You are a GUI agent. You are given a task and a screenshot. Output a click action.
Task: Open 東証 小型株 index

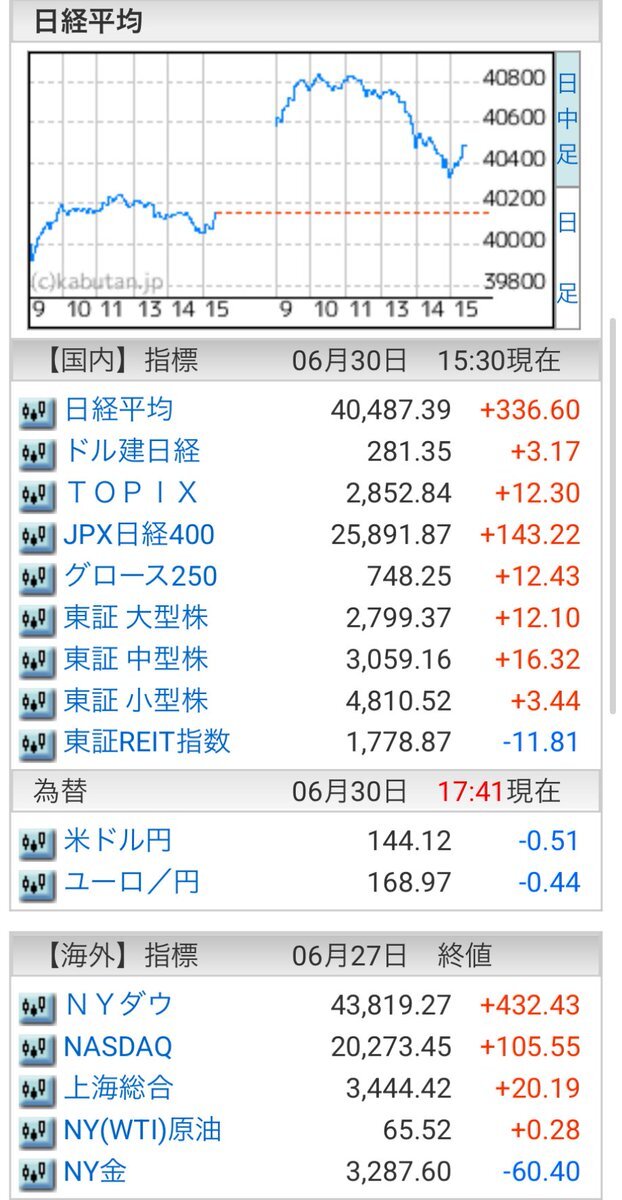click(136, 700)
